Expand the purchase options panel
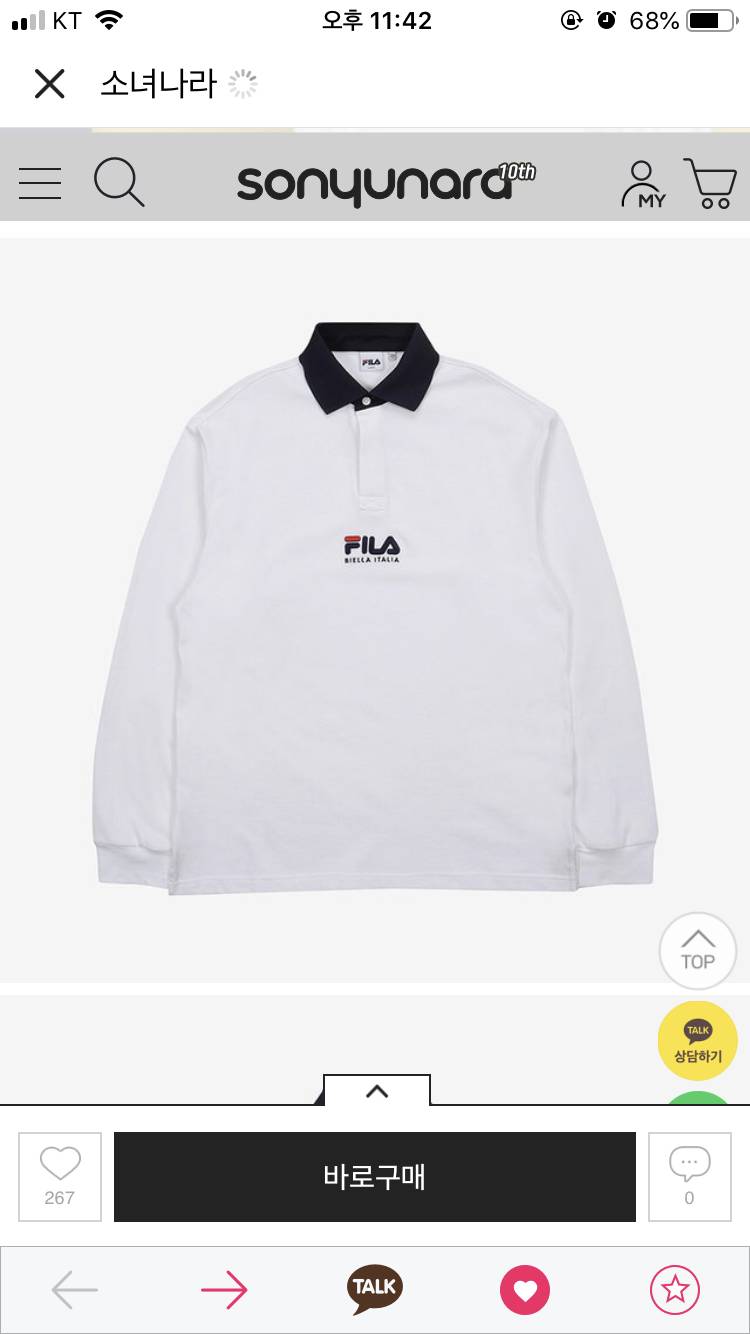The height and width of the screenshot is (1334, 750). click(x=377, y=1091)
